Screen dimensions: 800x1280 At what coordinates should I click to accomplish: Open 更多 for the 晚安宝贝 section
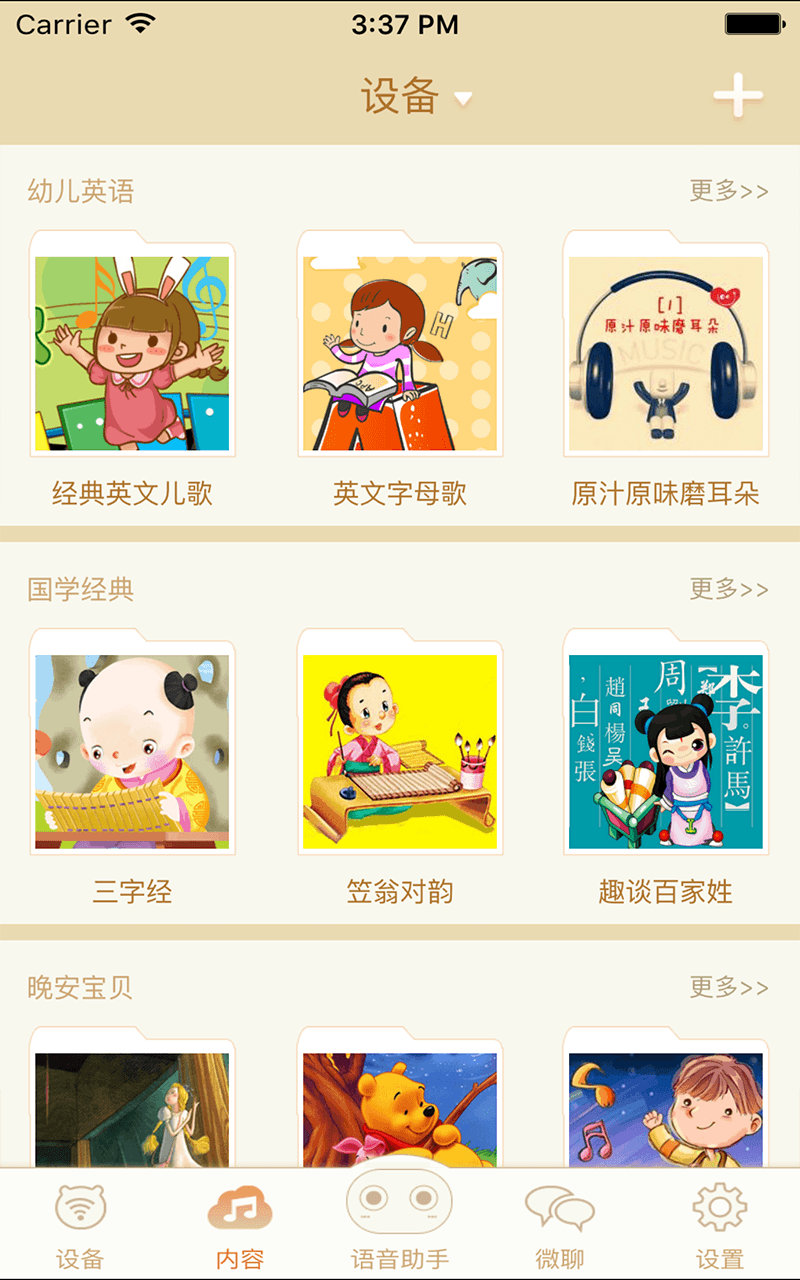(x=728, y=987)
